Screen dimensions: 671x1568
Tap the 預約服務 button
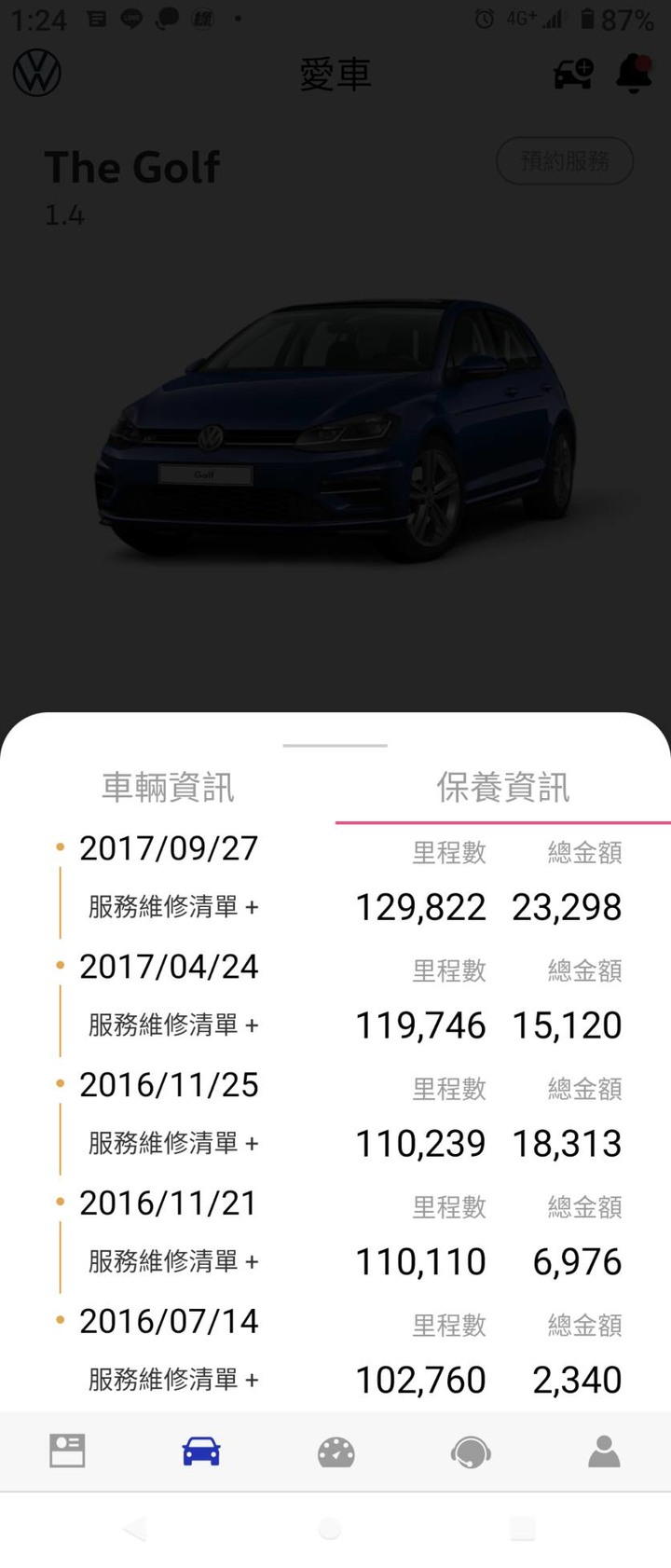565,161
